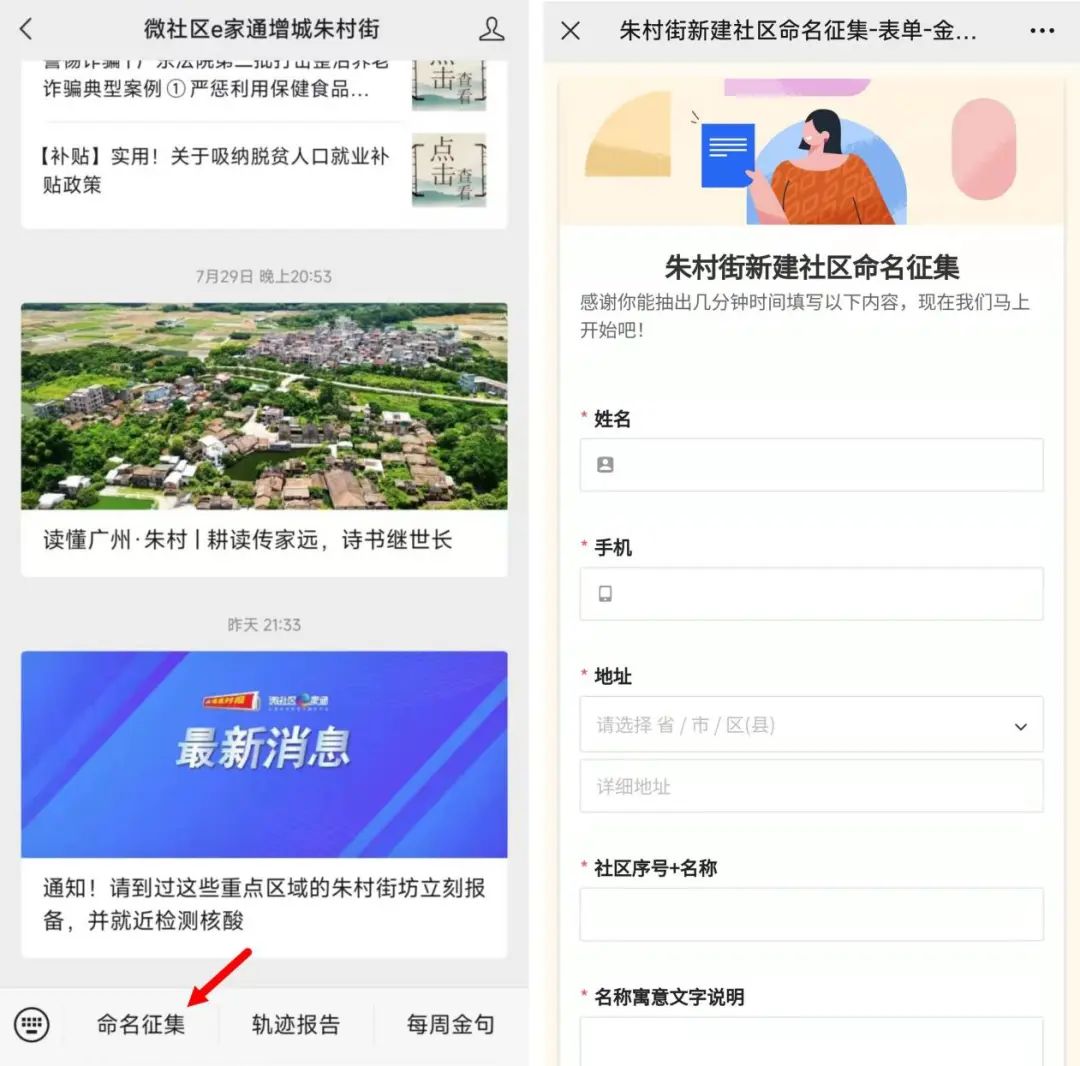Open the 命名征集 menu
This screenshot has height=1066, width=1080.
click(141, 1024)
